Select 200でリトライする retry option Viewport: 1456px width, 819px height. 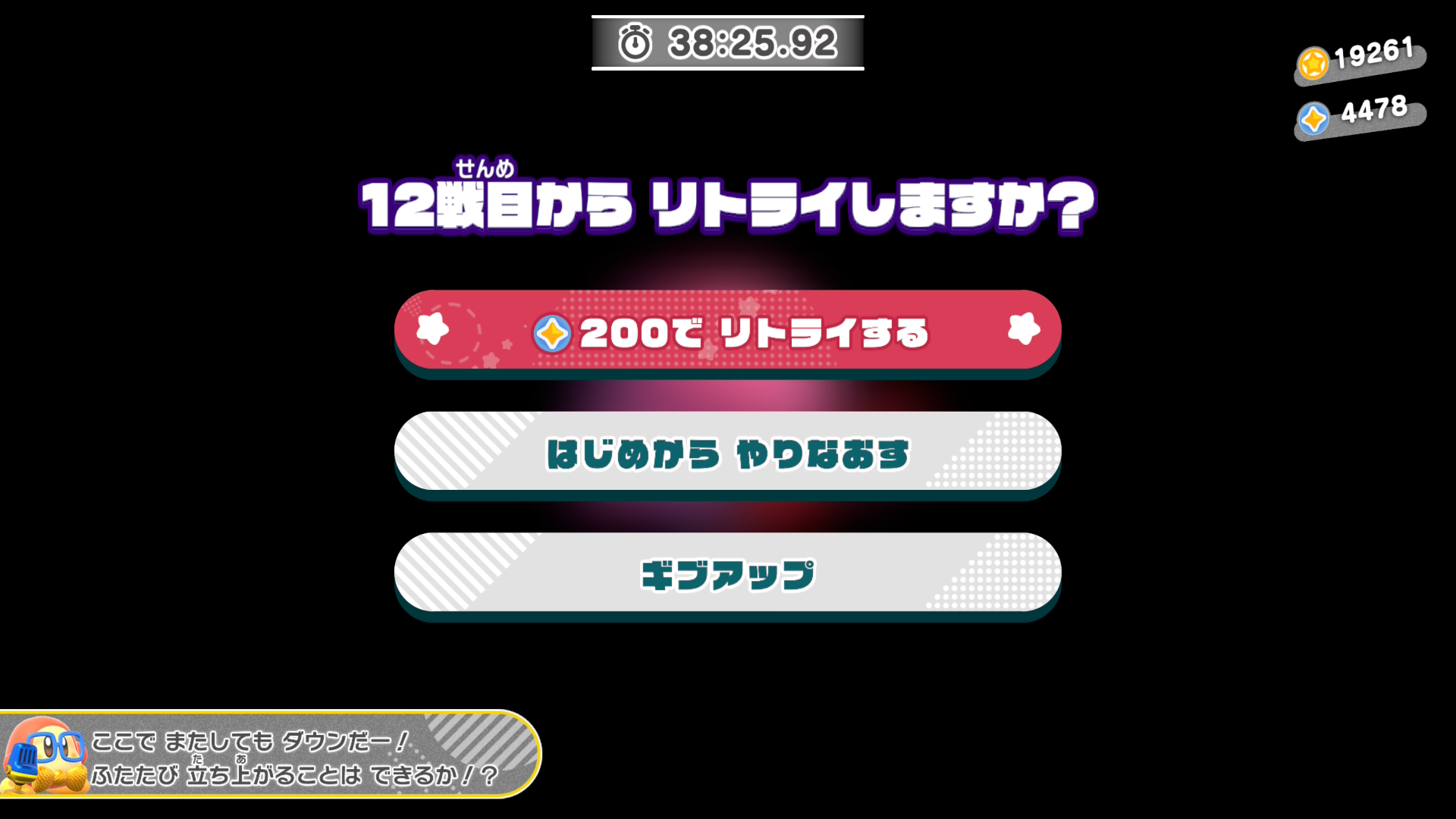point(728,331)
